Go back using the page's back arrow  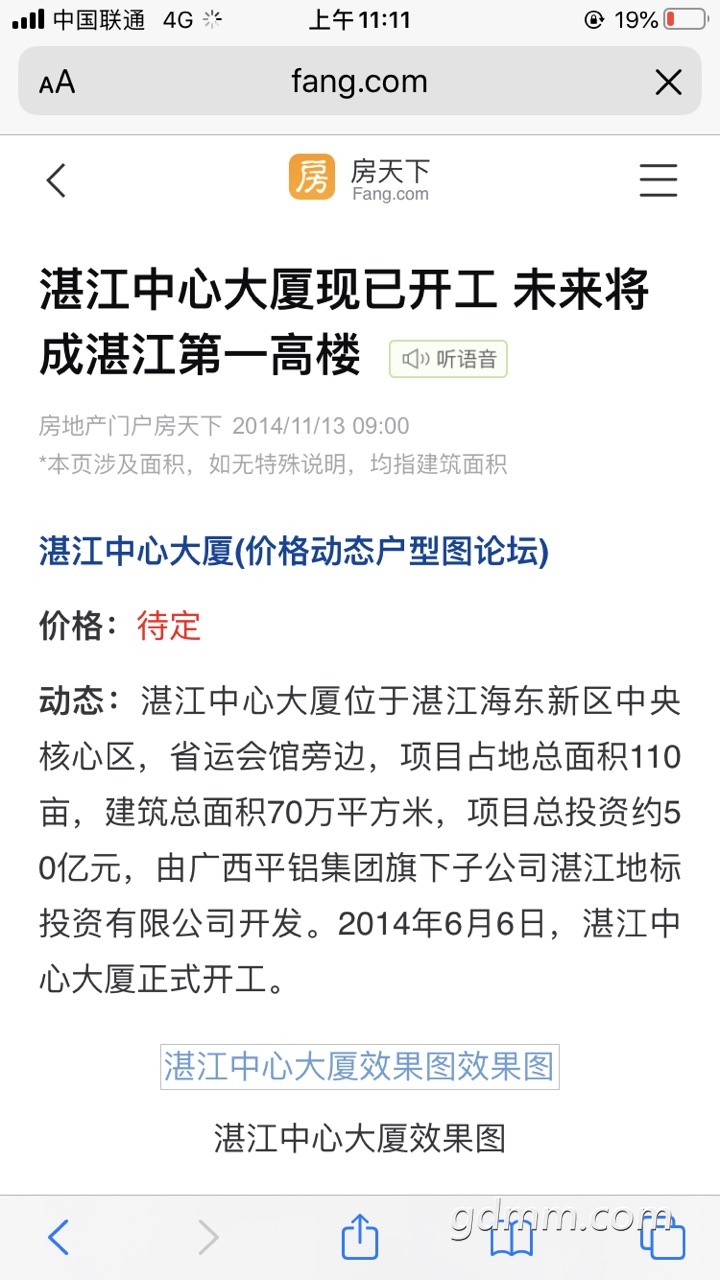pos(56,180)
